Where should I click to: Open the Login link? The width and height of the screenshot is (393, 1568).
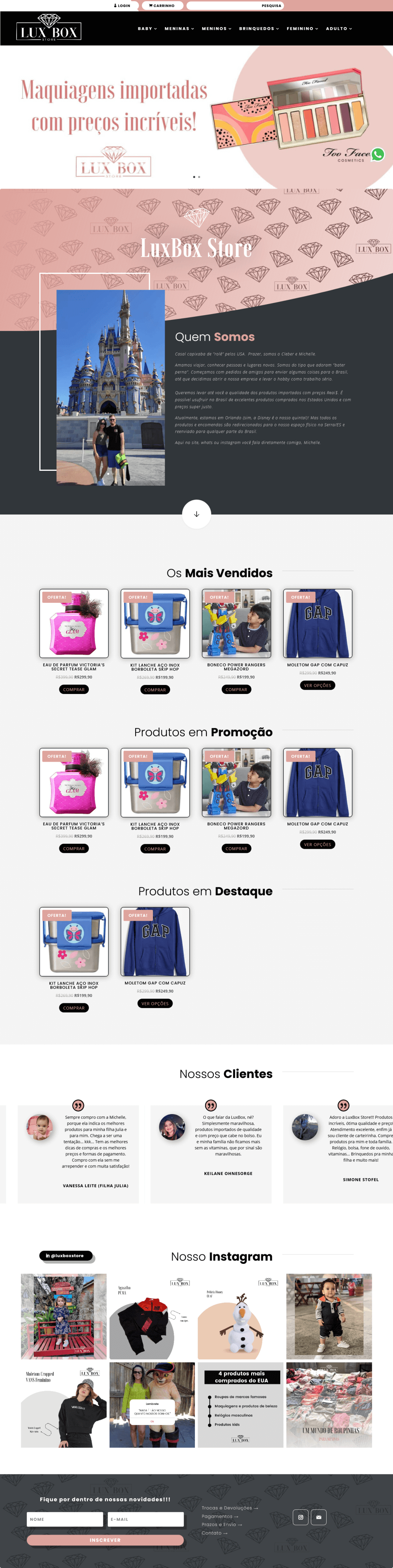(122, 6)
